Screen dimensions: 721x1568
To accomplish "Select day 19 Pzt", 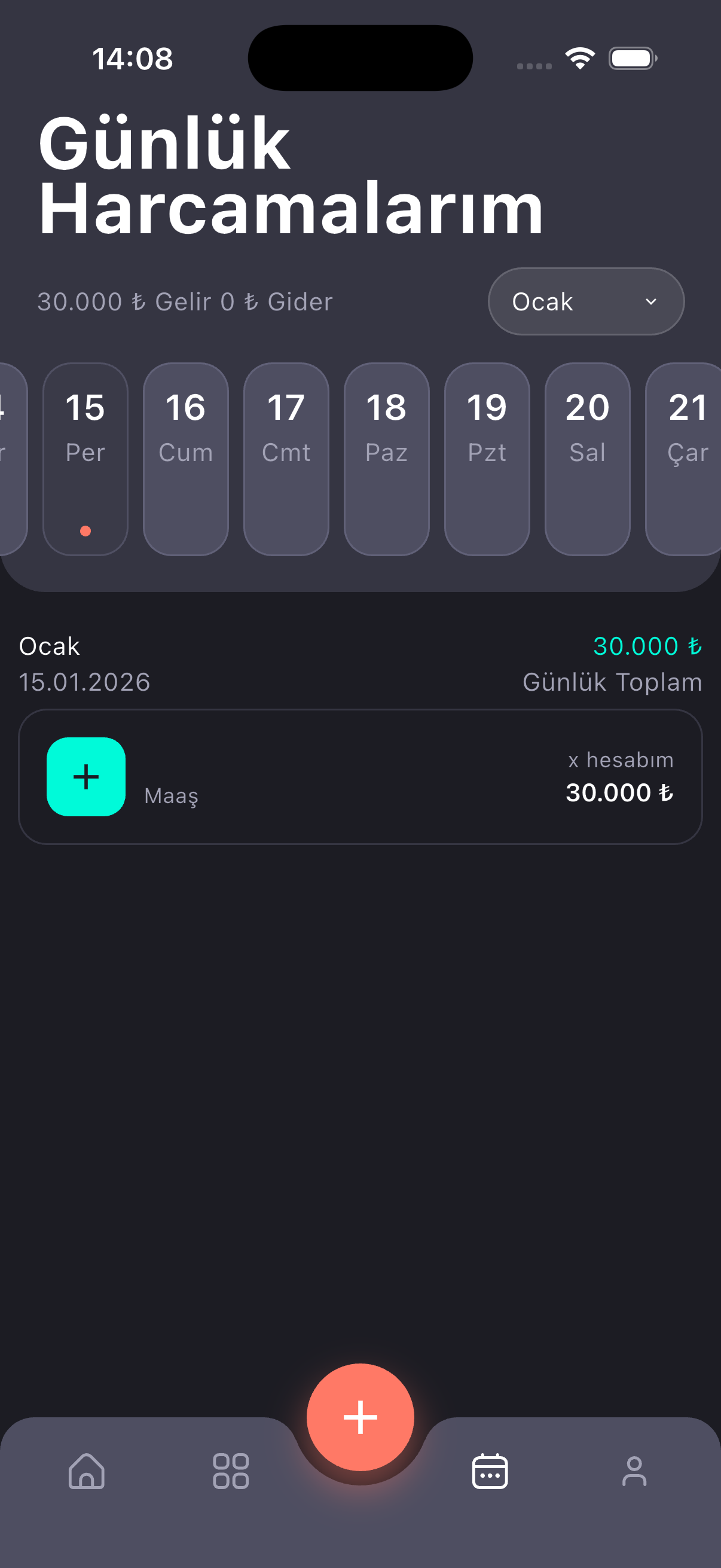I will (x=487, y=459).
